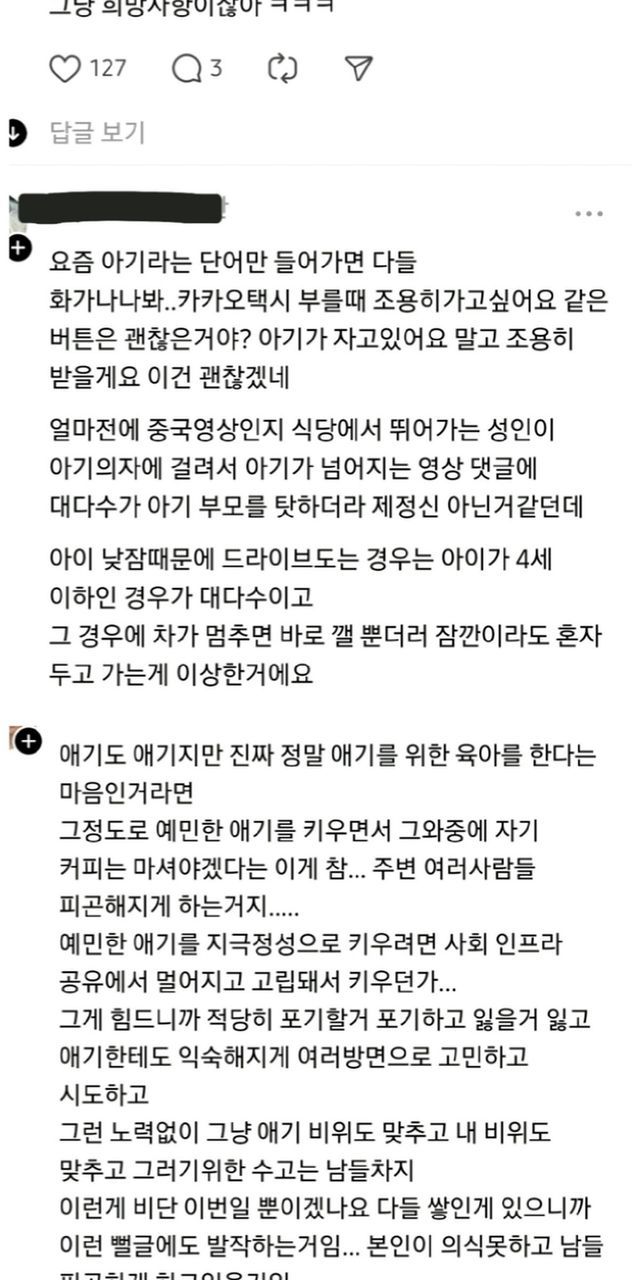Share the comment via paper plane icon
This screenshot has height=1280, width=640.
pyautogui.click(x=359, y=68)
